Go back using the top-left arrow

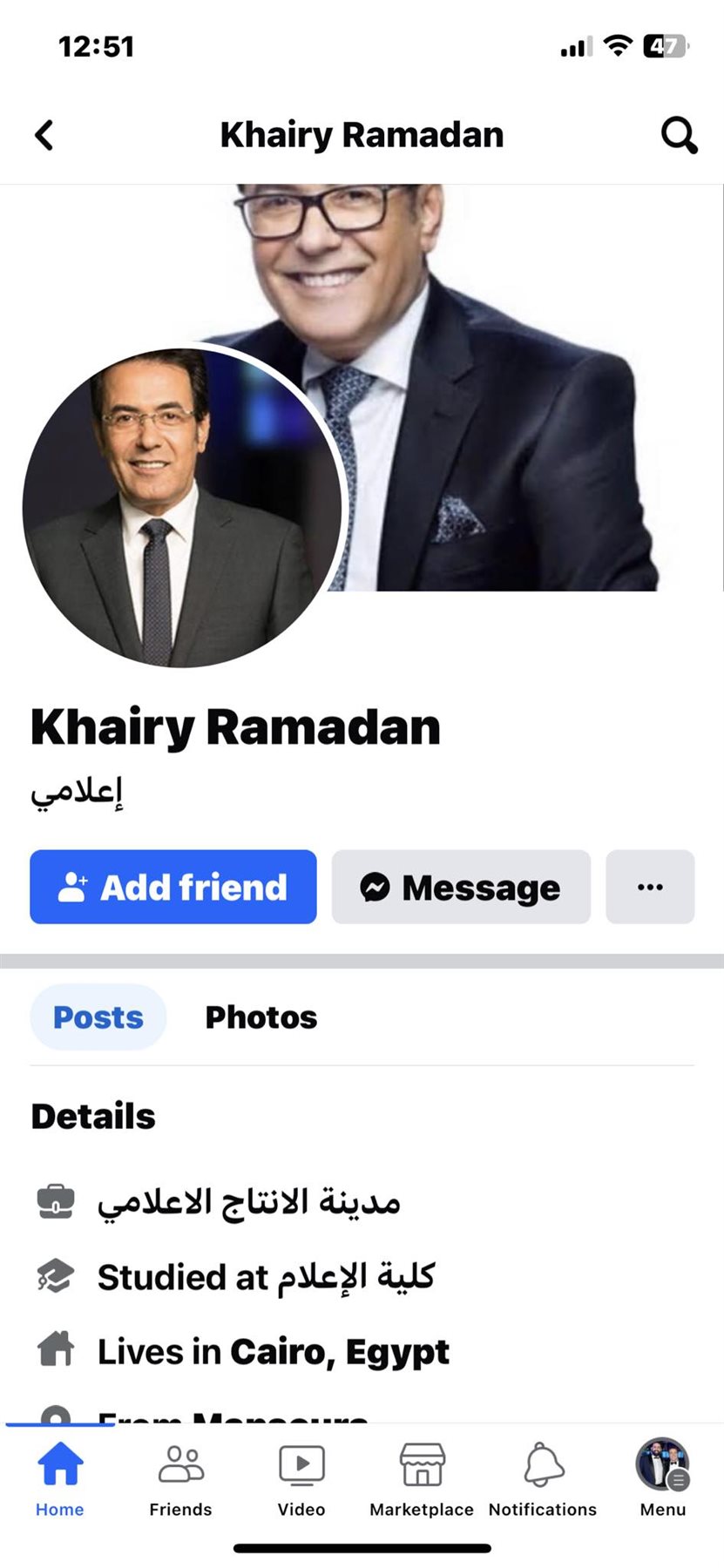click(x=44, y=135)
